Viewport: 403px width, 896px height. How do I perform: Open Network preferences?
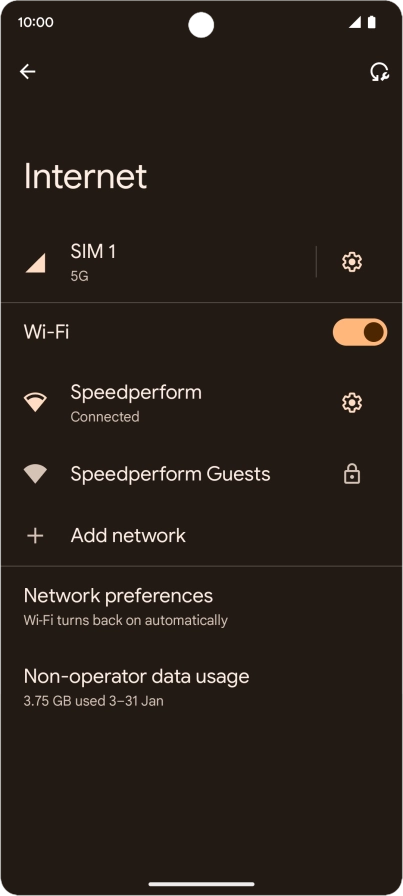[x=201, y=606]
